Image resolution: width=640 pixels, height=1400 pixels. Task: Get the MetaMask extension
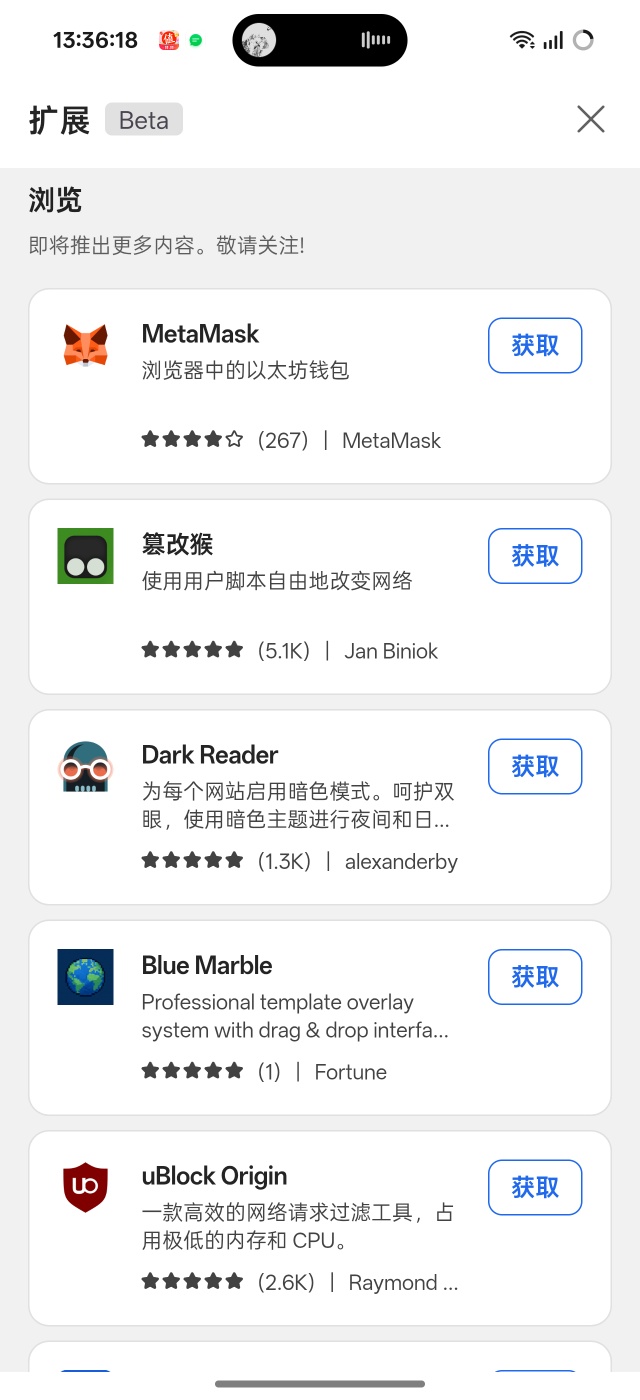pos(535,346)
